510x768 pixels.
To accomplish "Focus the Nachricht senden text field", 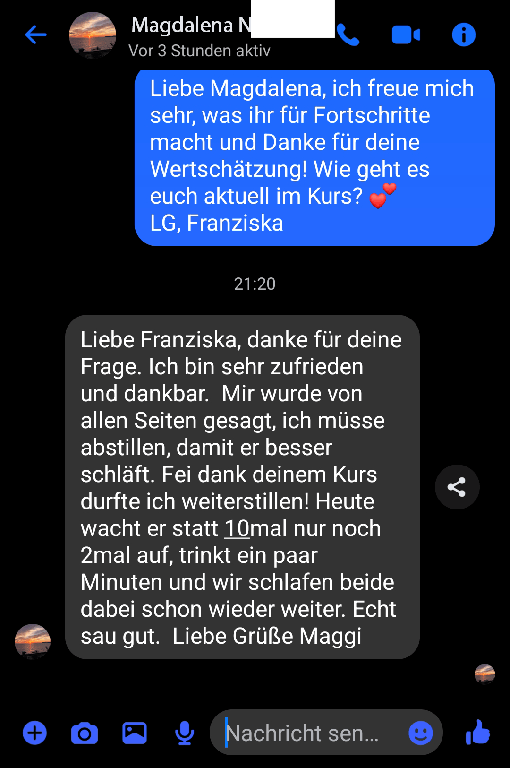I will tap(314, 733).
